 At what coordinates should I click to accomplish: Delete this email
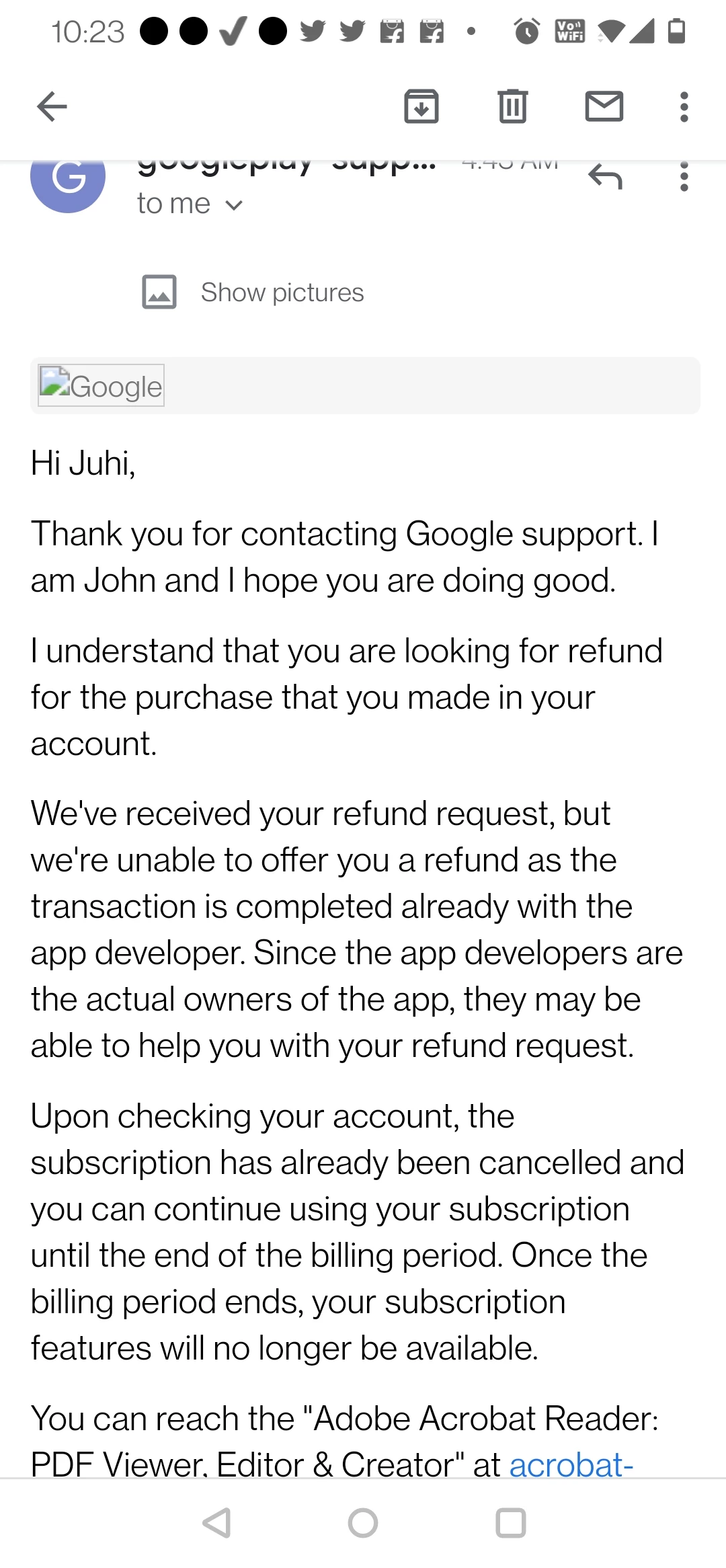coord(513,106)
